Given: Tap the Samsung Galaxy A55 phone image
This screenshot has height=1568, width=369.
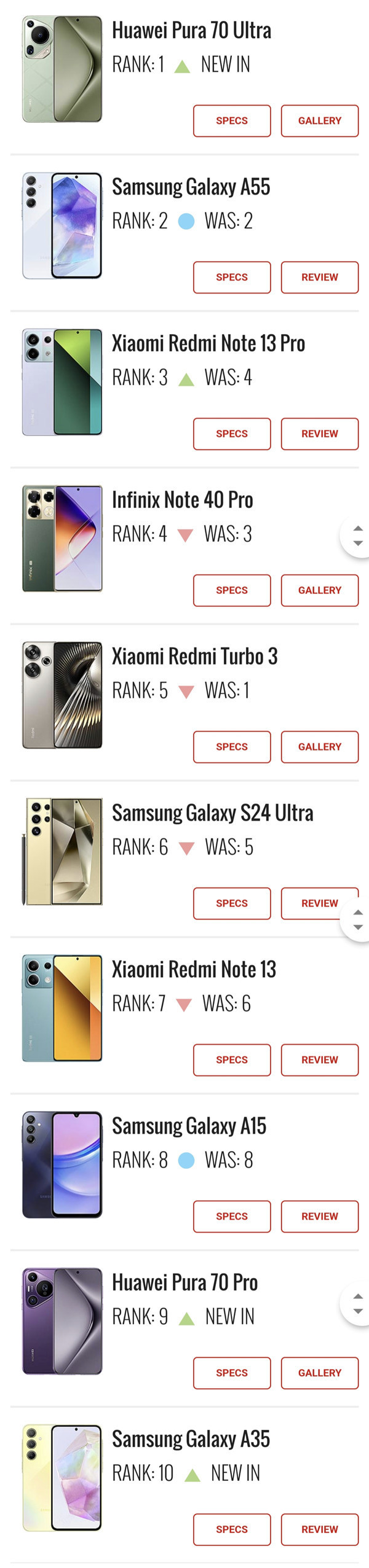Looking at the screenshot, I should click(x=62, y=225).
